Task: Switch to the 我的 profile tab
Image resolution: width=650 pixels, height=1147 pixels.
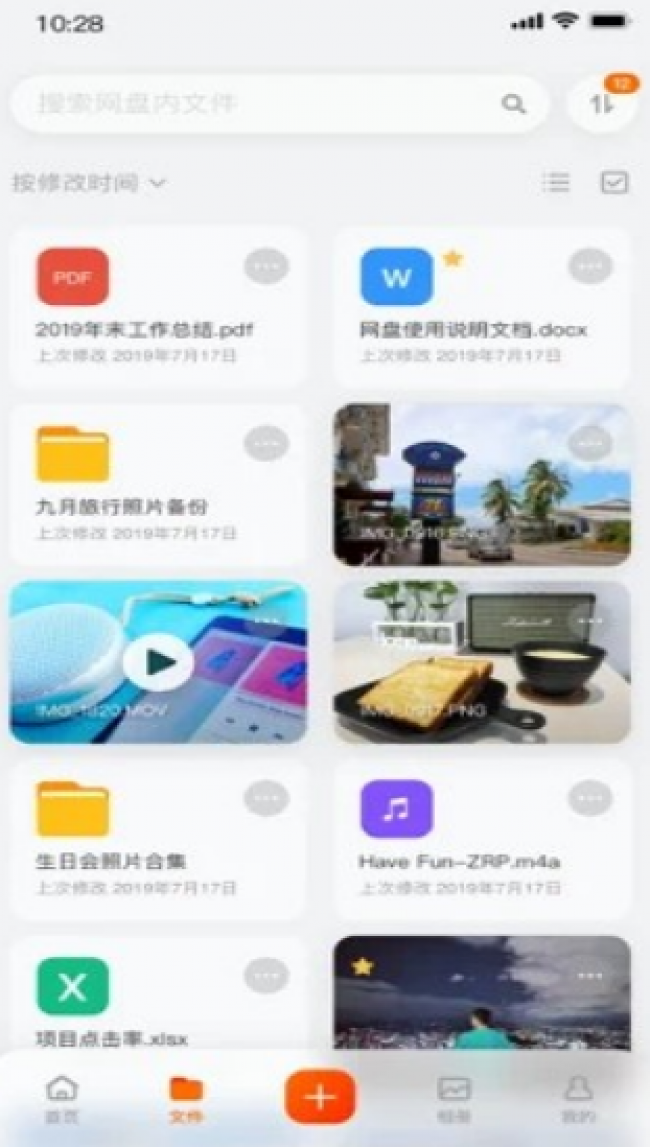Action: [580, 1097]
